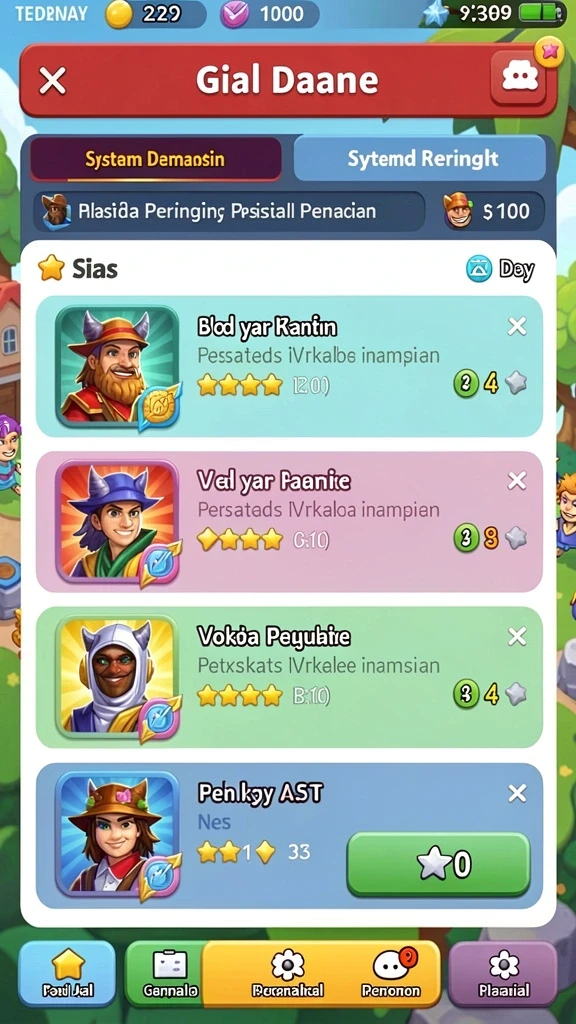Open the Blod yar Kantin card
Screen dimensions: 576x1024
(x=289, y=366)
